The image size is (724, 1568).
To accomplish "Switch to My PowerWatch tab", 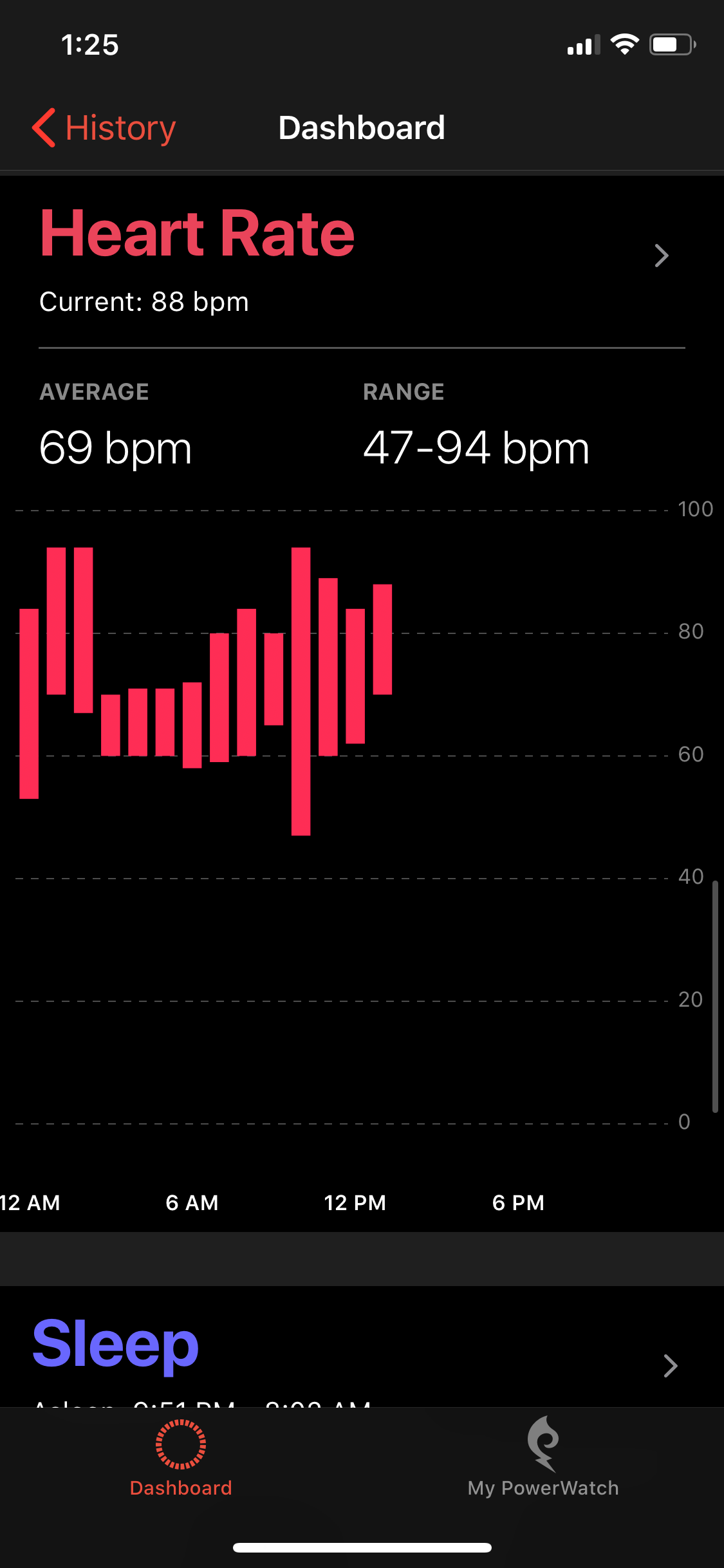I will click(543, 1459).
